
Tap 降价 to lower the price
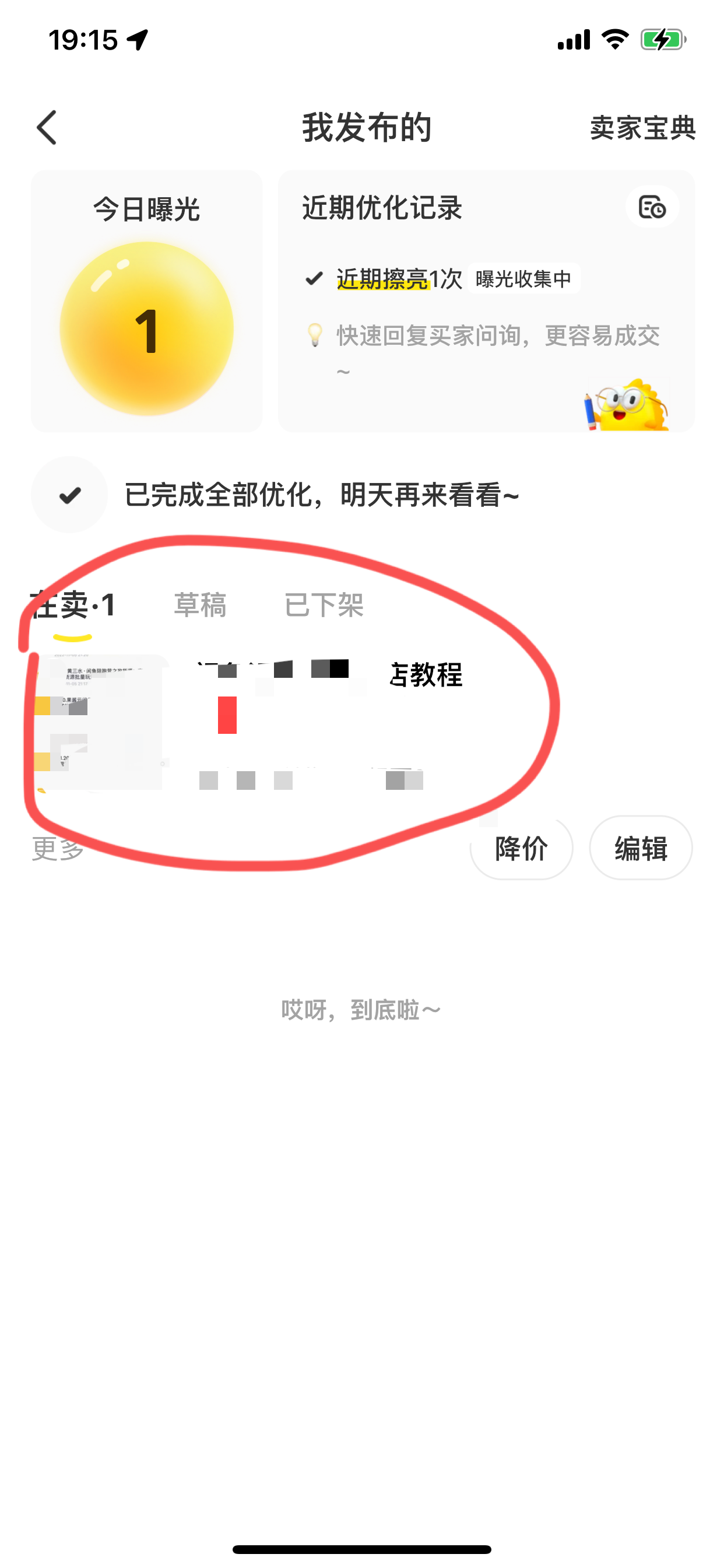click(x=521, y=848)
